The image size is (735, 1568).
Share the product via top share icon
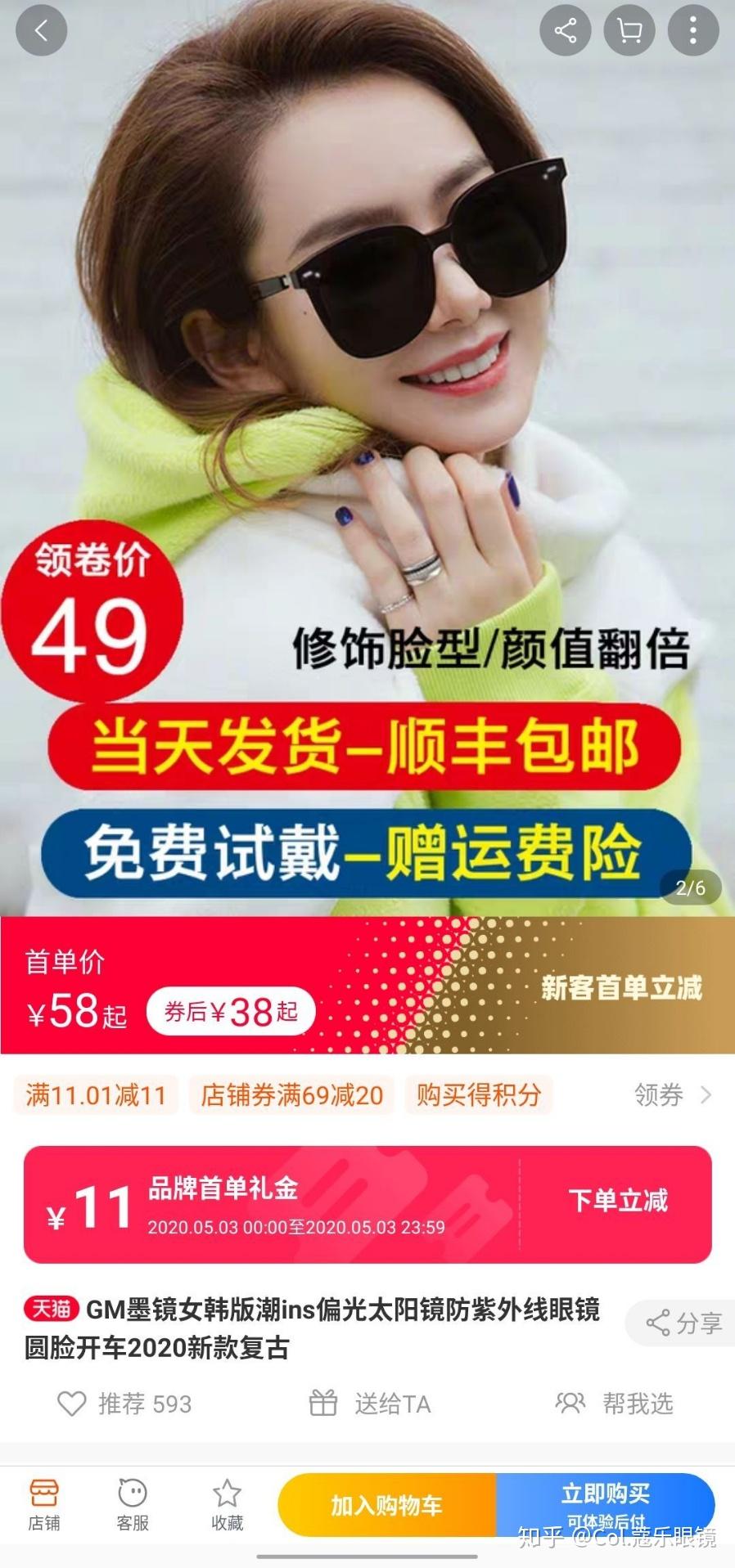(x=565, y=31)
